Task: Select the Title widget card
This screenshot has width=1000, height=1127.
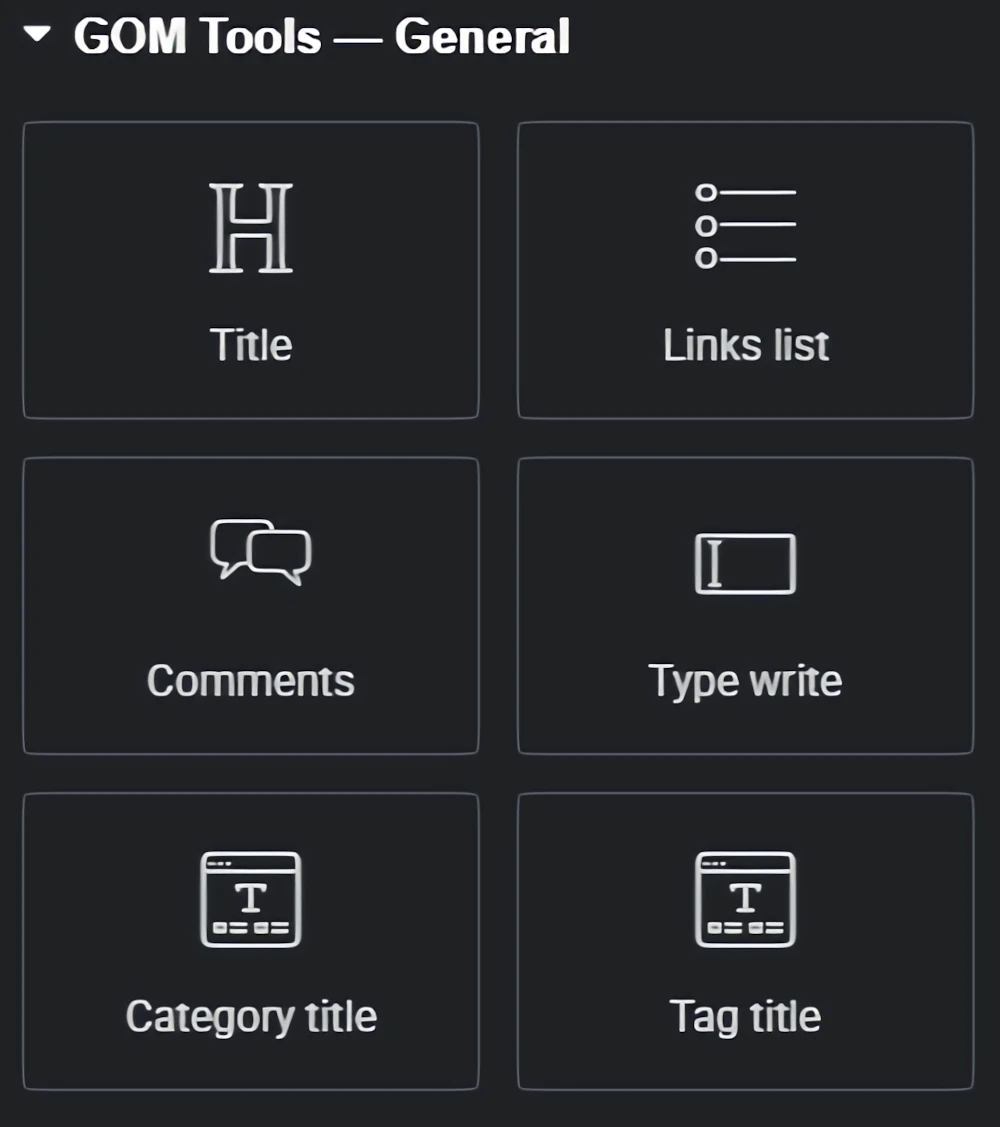Action: (250, 270)
